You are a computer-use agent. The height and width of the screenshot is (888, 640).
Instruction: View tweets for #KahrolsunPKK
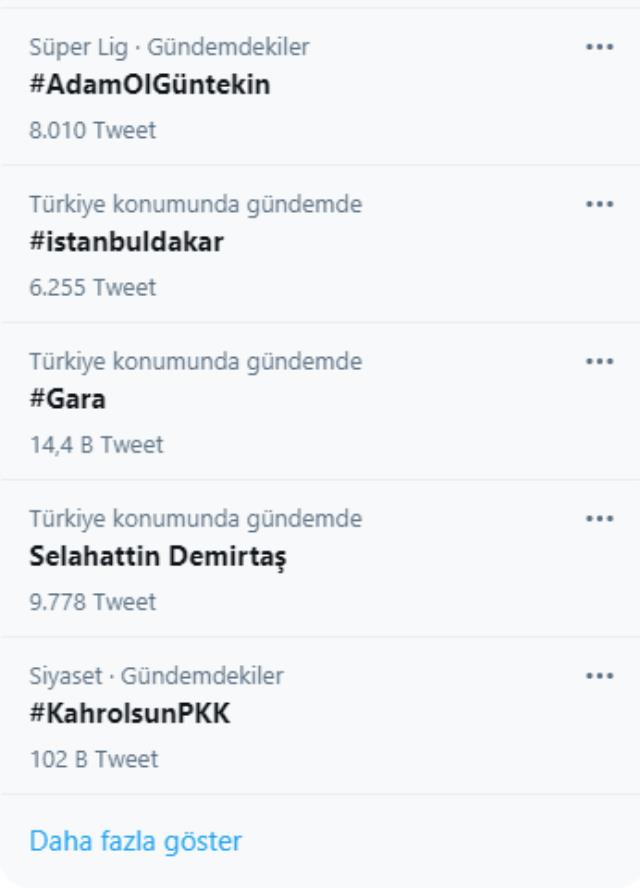tap(130, 714)
